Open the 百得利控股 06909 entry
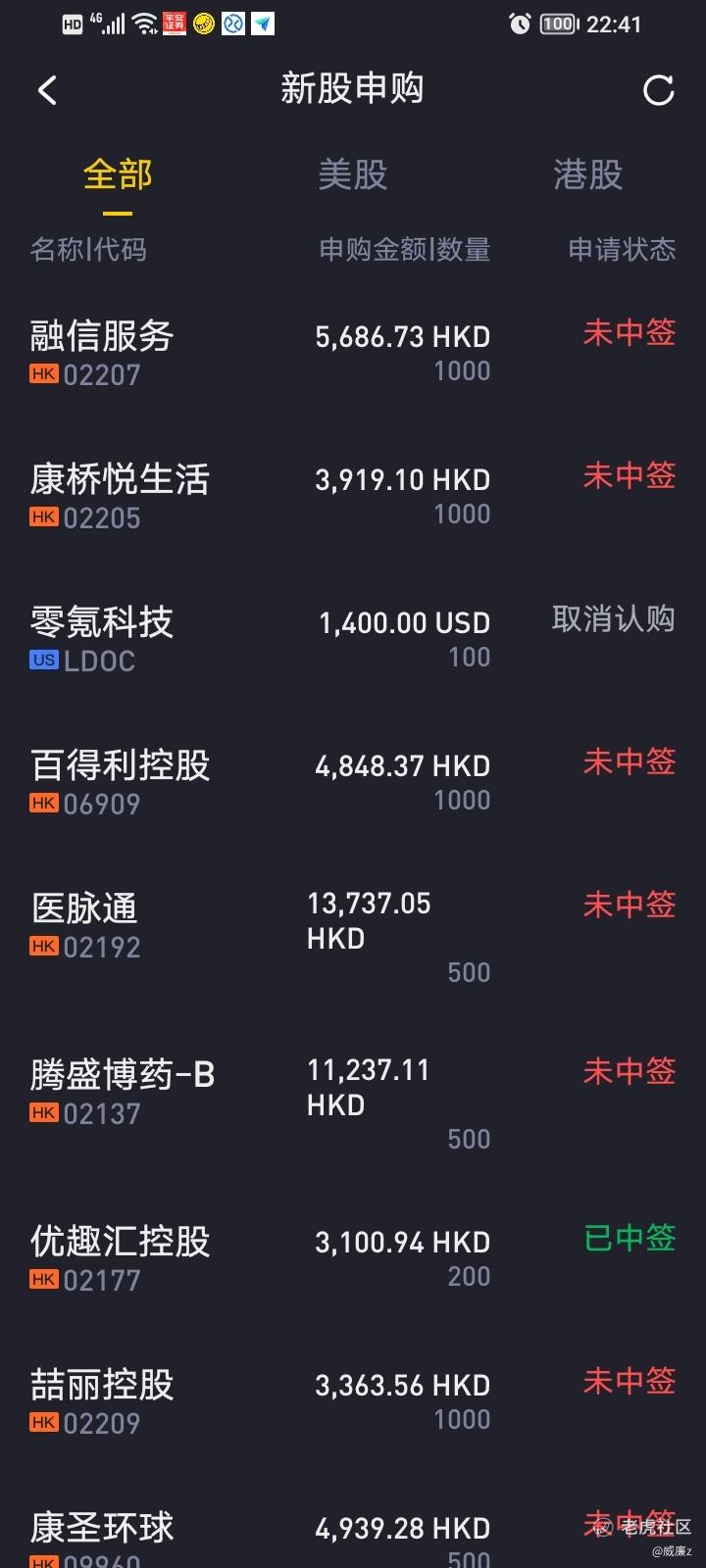This screenshot has width=706, height=1568. click(x=353, y=782)
